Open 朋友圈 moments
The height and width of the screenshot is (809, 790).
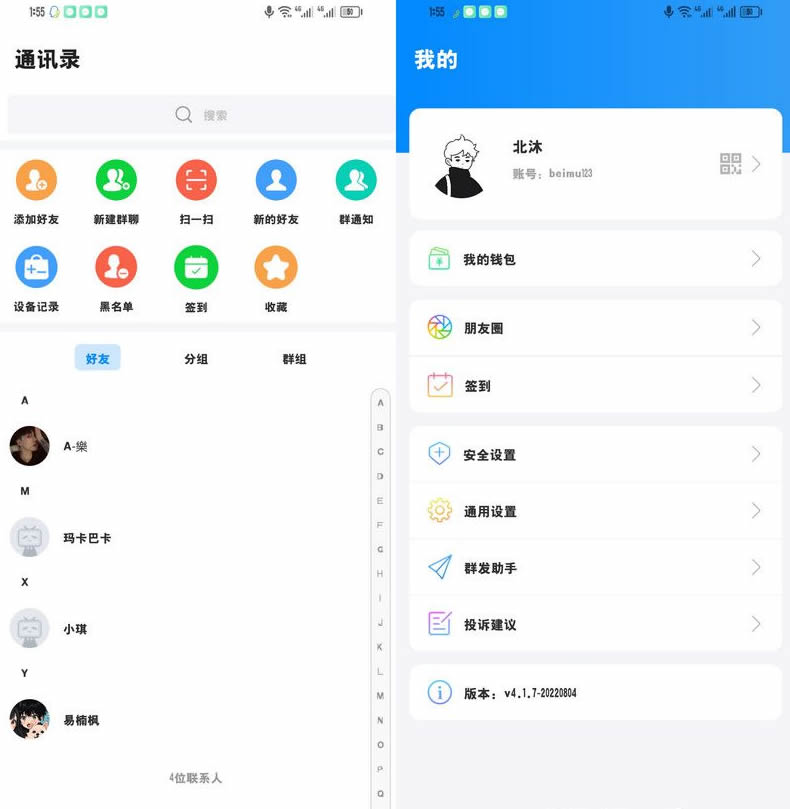(x=595, y=328)
